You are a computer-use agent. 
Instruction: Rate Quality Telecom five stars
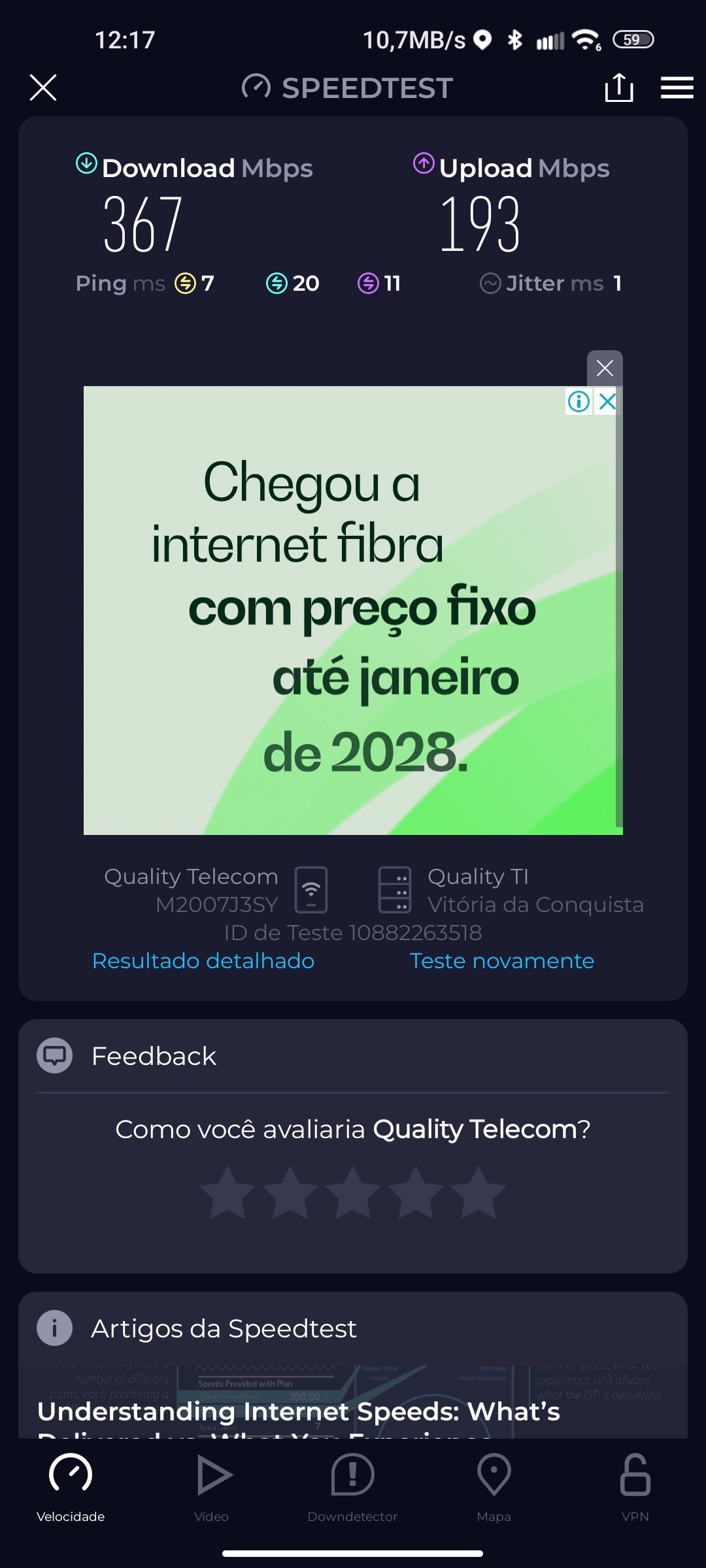(479, 1193)
